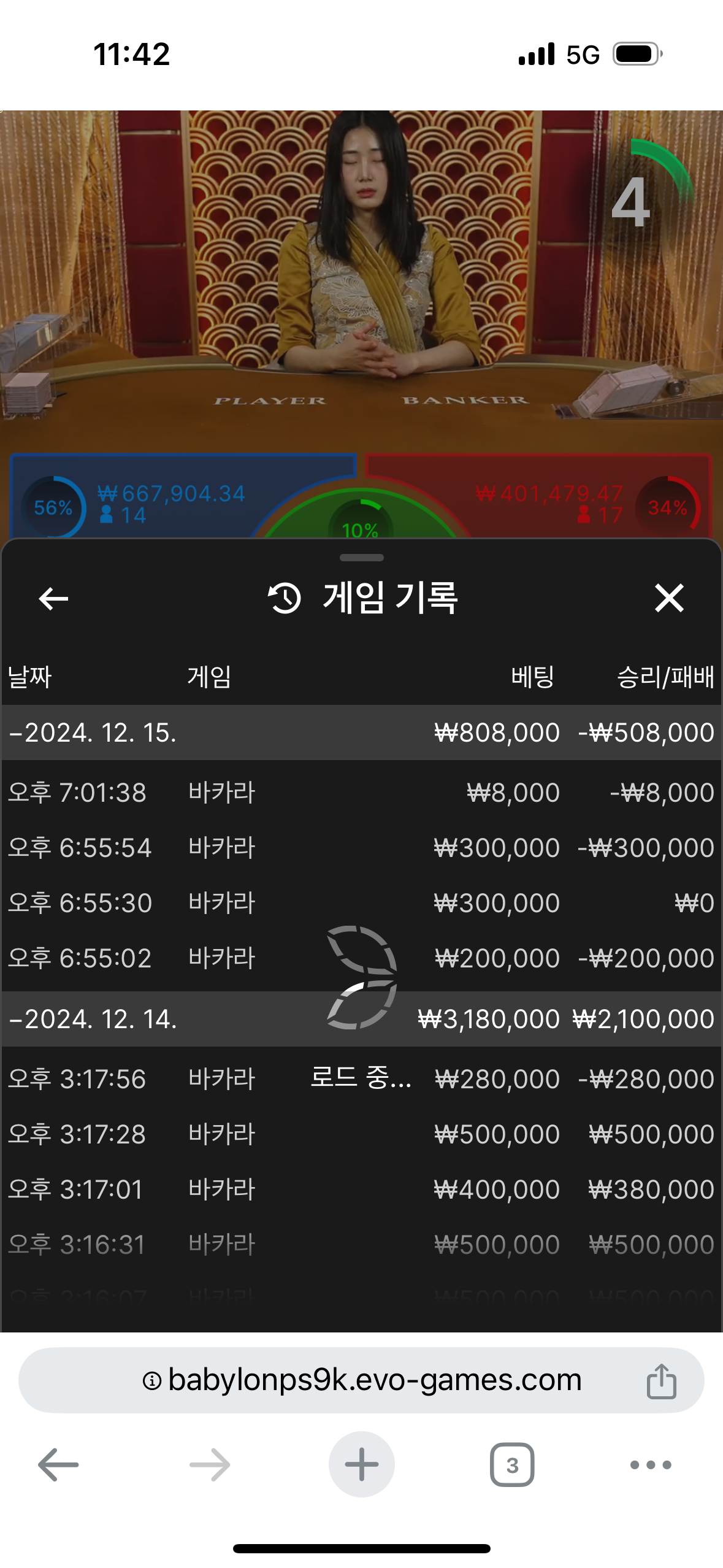Collapse the 2024. 12. 14. date group
The width and height of the screenshot is (723, 1568).
tap(92, 1019)
